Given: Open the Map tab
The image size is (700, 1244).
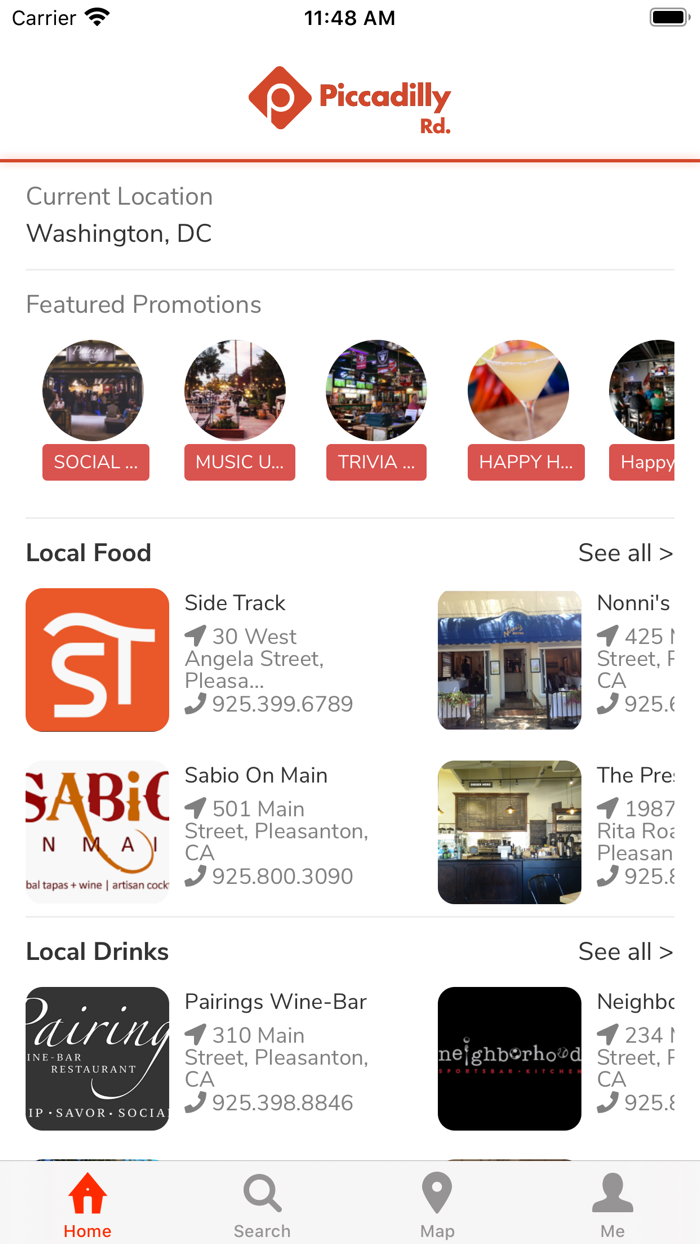Looking at the screenshot, I should tap(437, 1205).
